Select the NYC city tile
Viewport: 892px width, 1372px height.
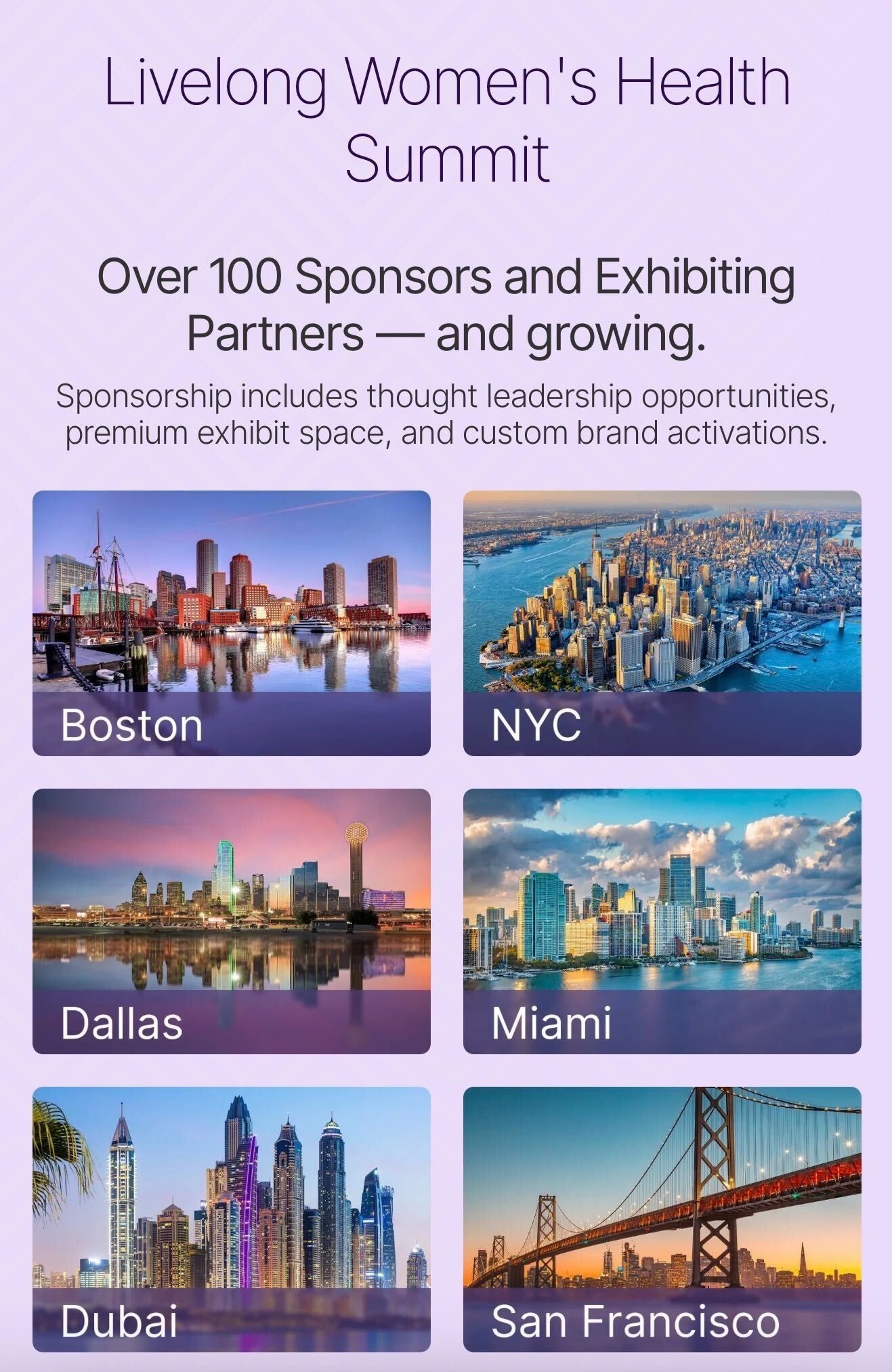[662, 623]
